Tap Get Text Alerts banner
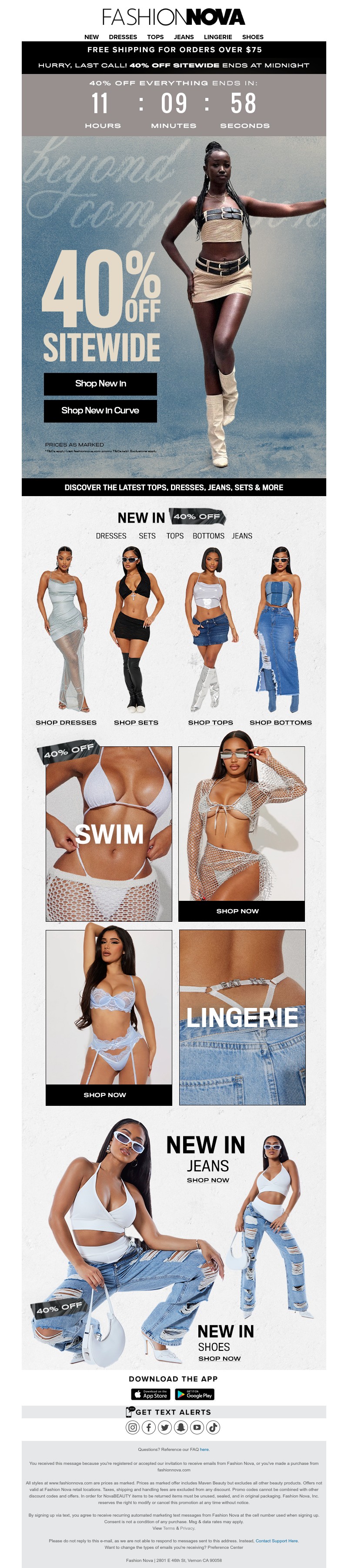 click(173, 1412)
